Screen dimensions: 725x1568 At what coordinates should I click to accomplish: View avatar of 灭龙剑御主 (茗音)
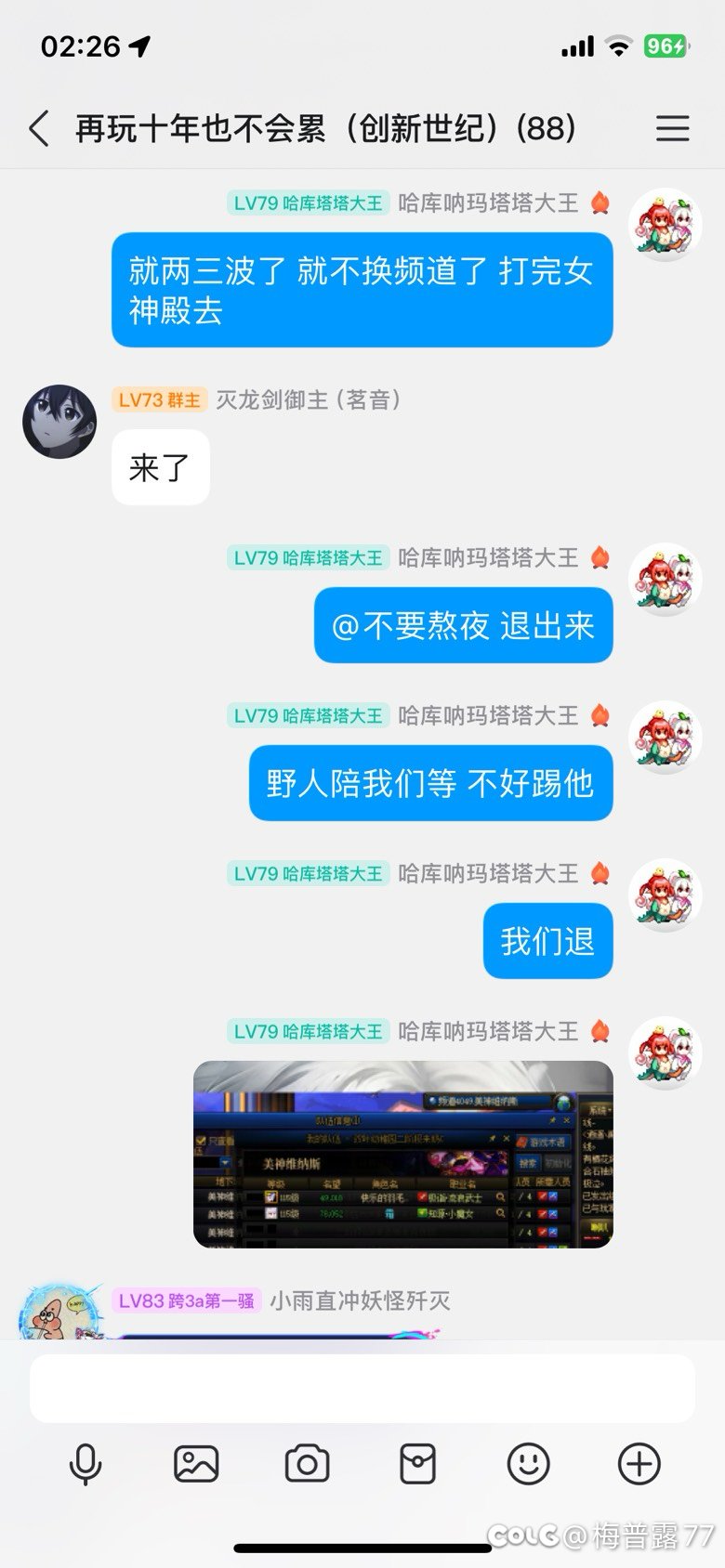coord(59,422)
